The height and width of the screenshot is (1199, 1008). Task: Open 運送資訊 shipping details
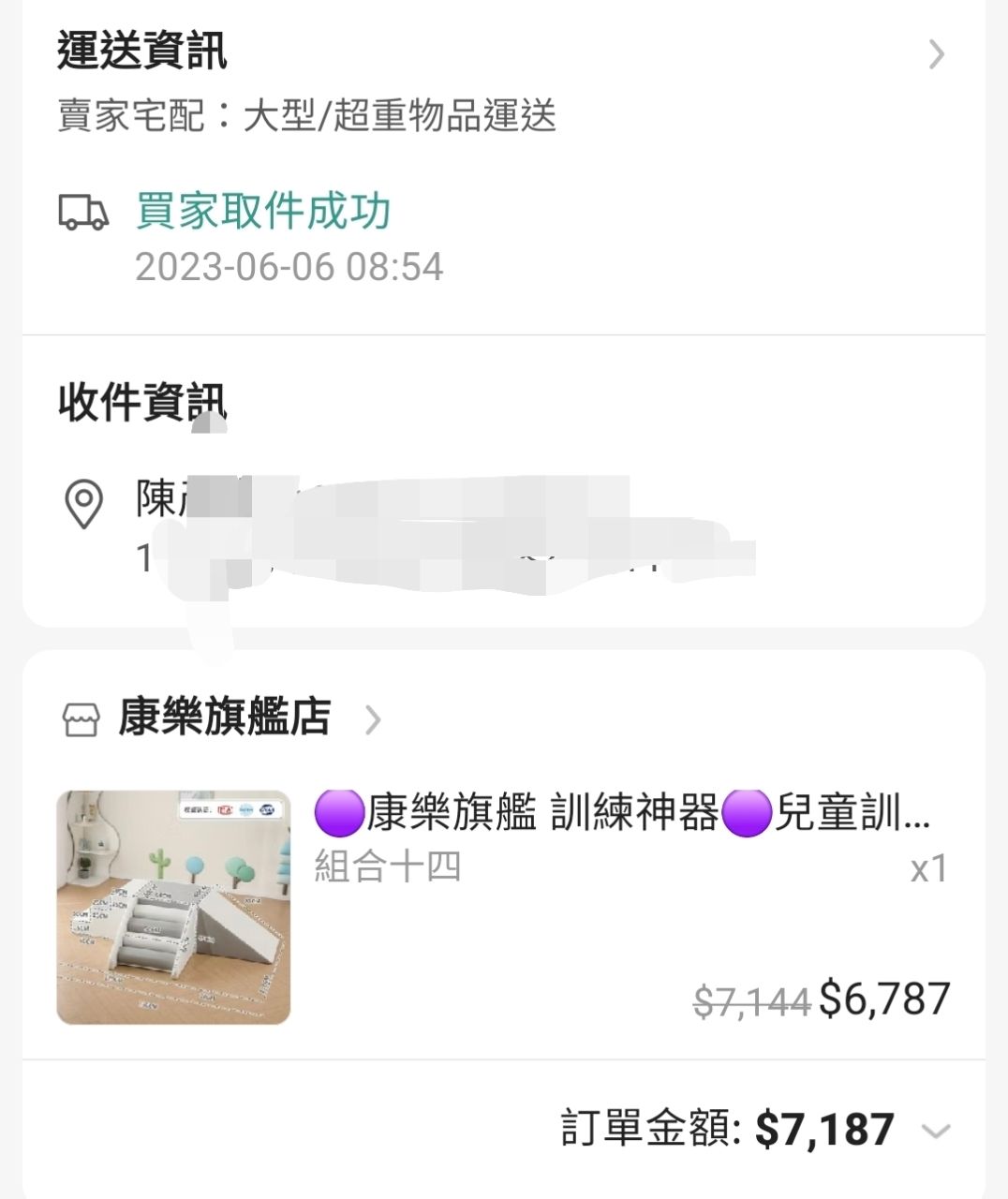pyautogui.click(x=935, y=54)
